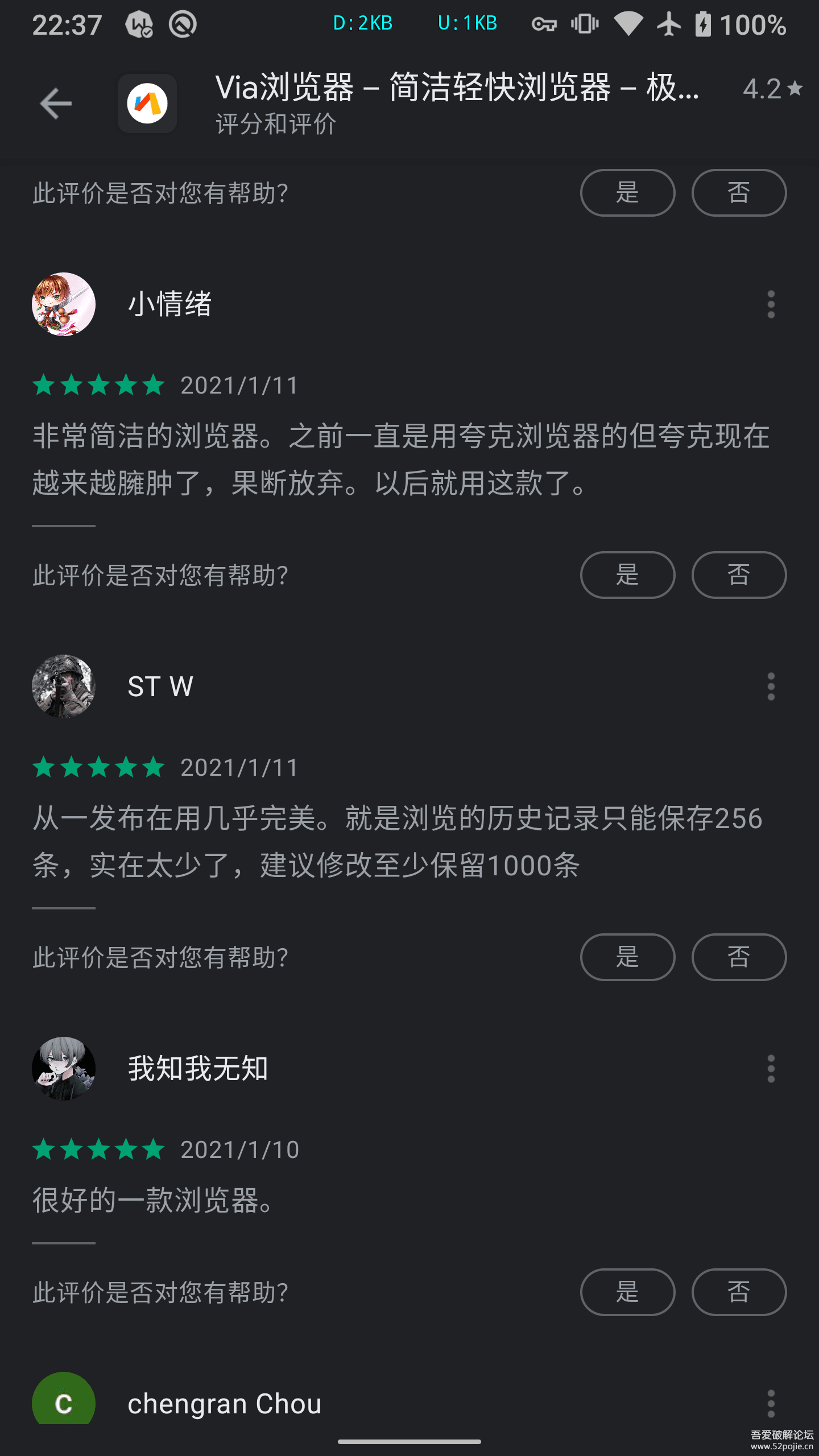Mark ST W's review as not helpful
Image resolution: width=819 pixels, height=1456 pixels.
(x=739, y=957)
